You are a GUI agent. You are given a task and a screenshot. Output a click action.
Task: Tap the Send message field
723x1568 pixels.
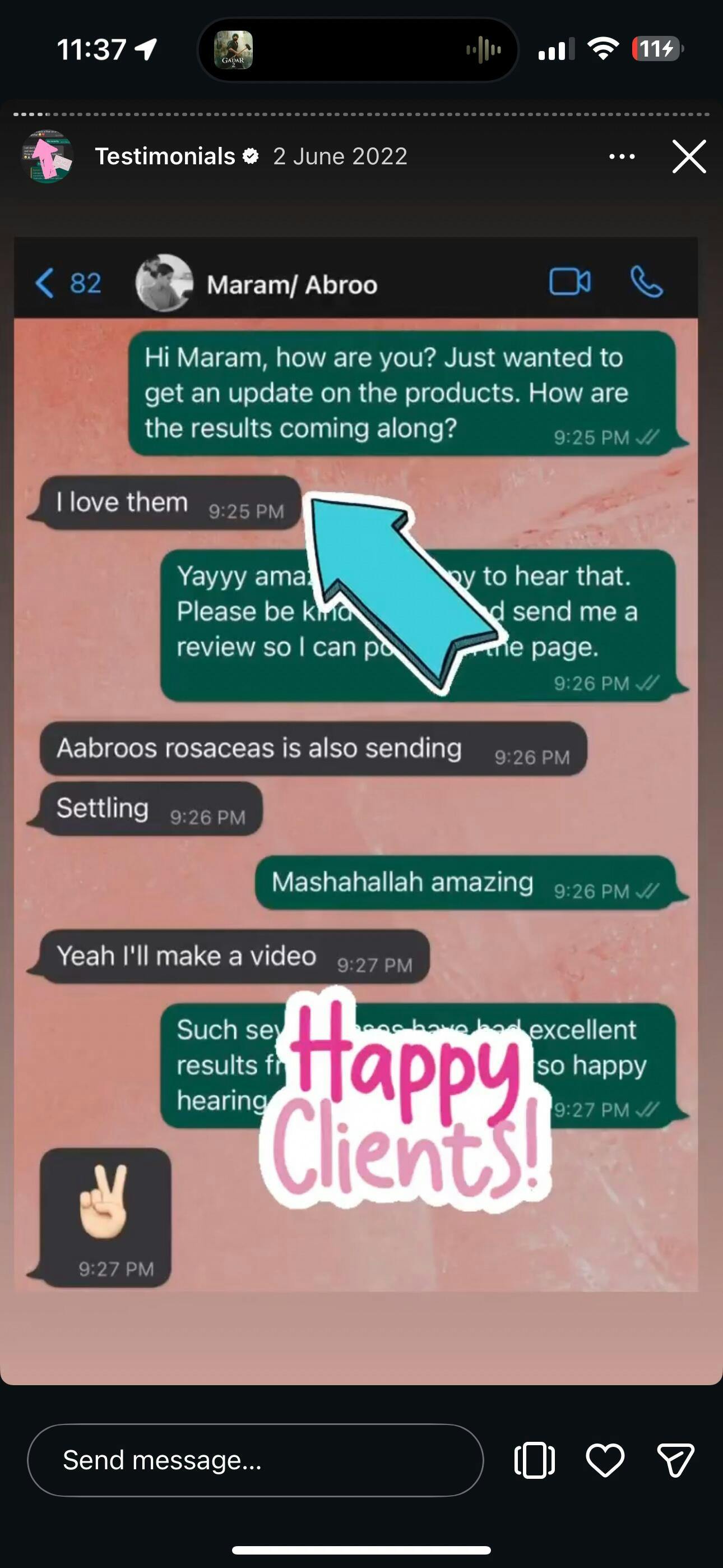point(255,1460)
